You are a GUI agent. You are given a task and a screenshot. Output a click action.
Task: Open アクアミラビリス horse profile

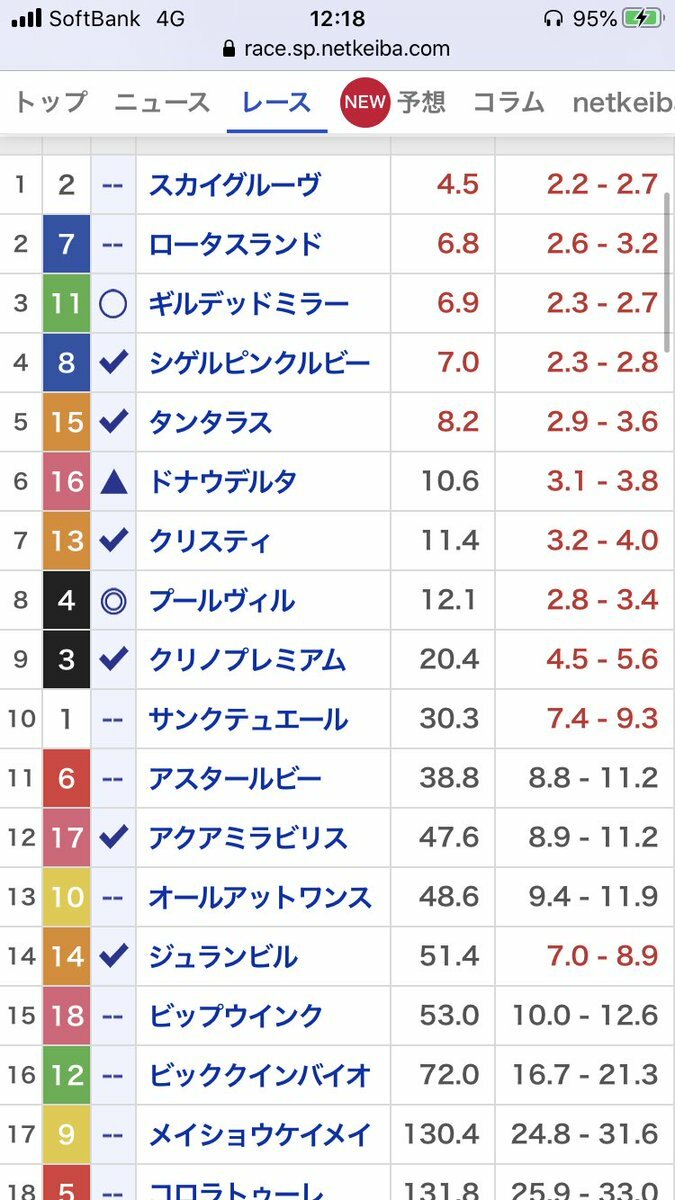(247, 838)
